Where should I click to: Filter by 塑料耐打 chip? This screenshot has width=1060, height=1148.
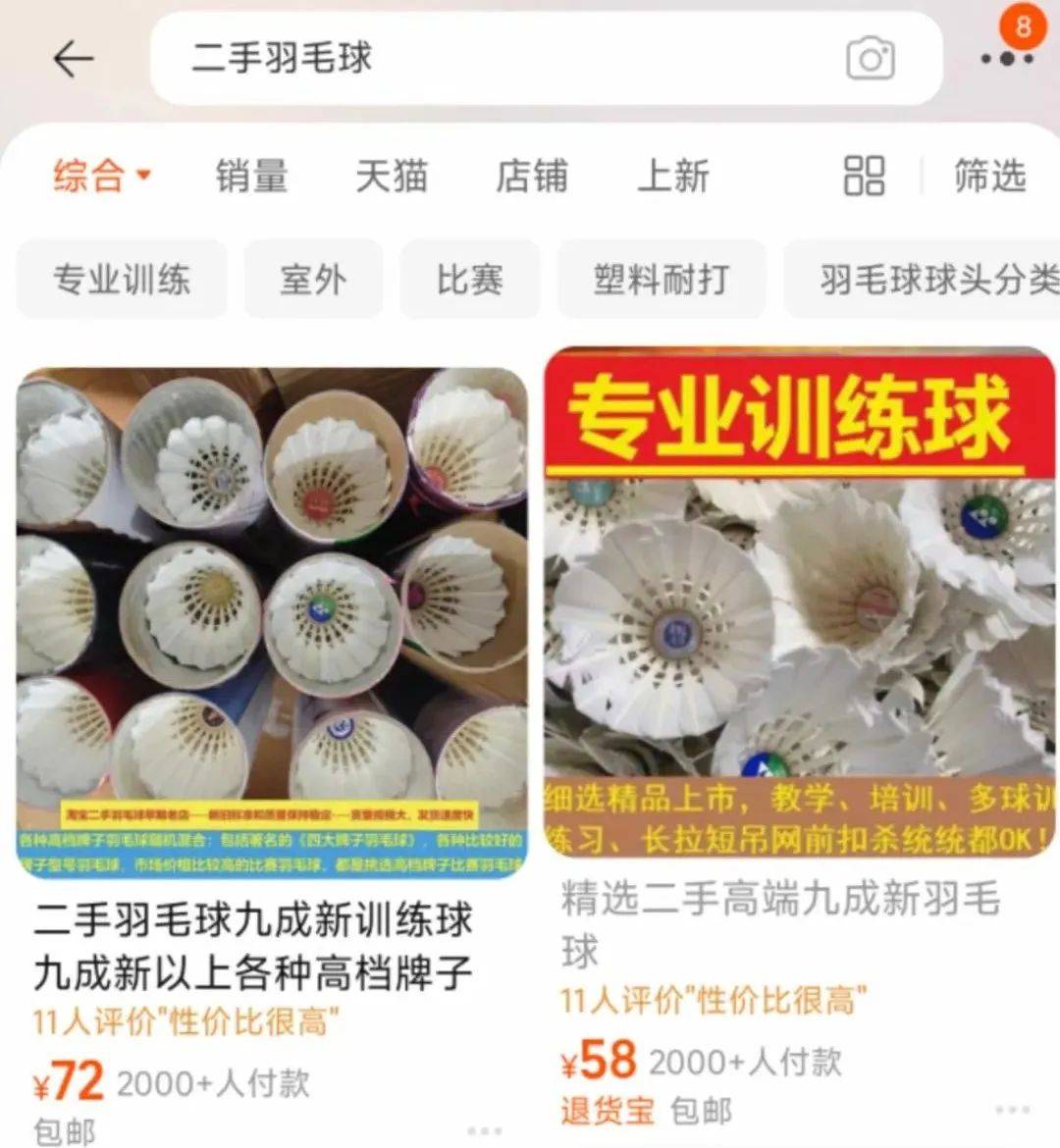pyautogui.click(x=662, y=280)
